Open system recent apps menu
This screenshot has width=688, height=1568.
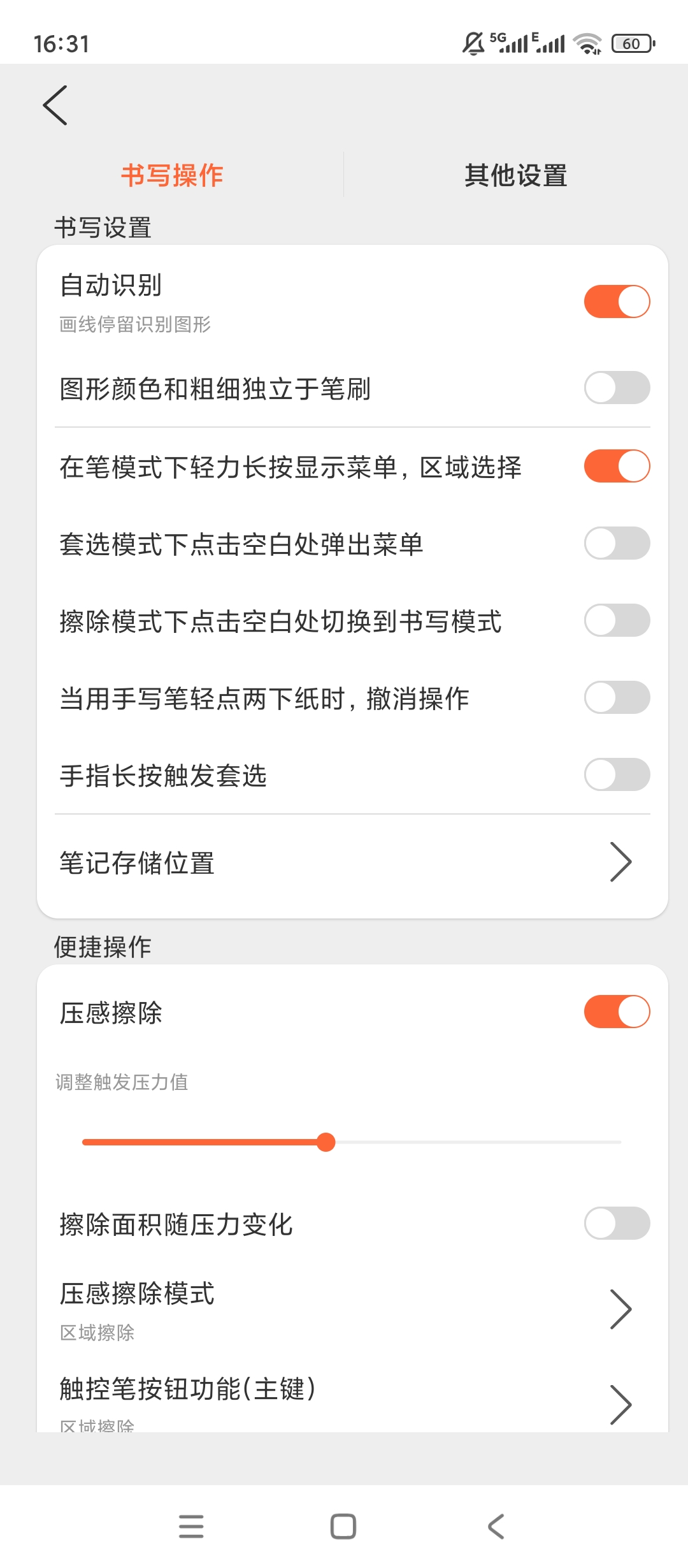[191, 1527]
